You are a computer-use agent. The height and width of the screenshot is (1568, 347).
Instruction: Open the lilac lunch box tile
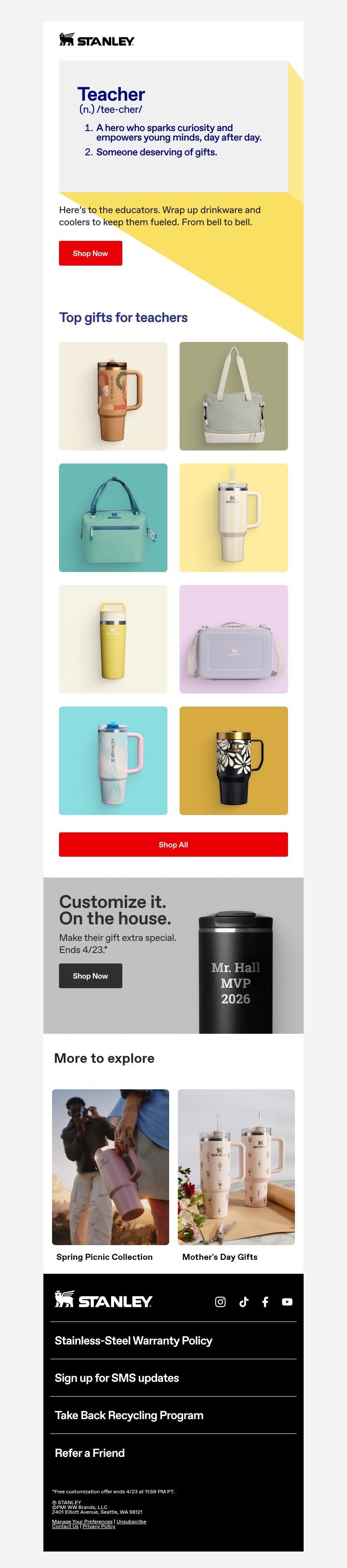tap(233, 639)
